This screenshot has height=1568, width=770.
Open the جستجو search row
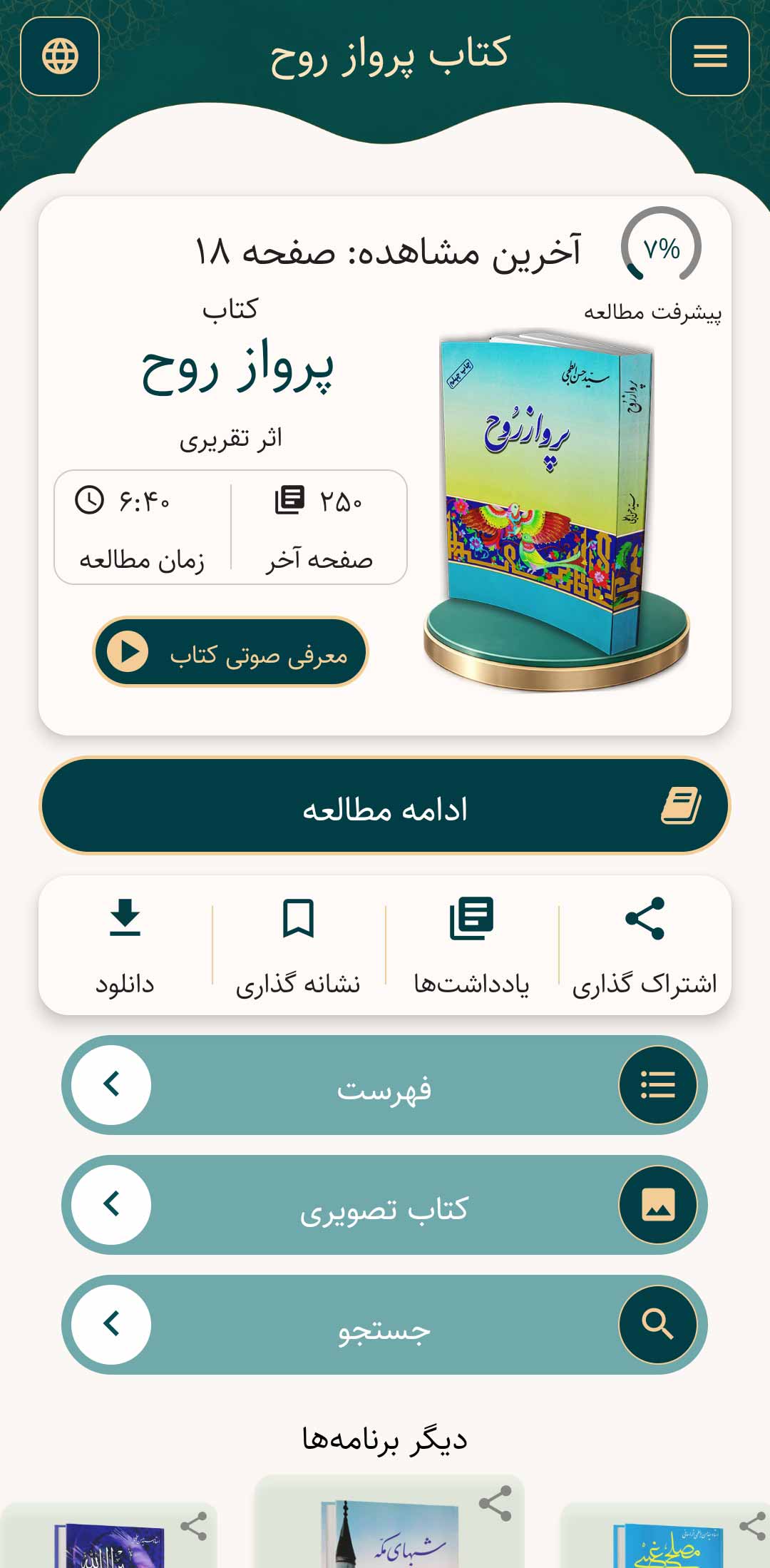385,1325
